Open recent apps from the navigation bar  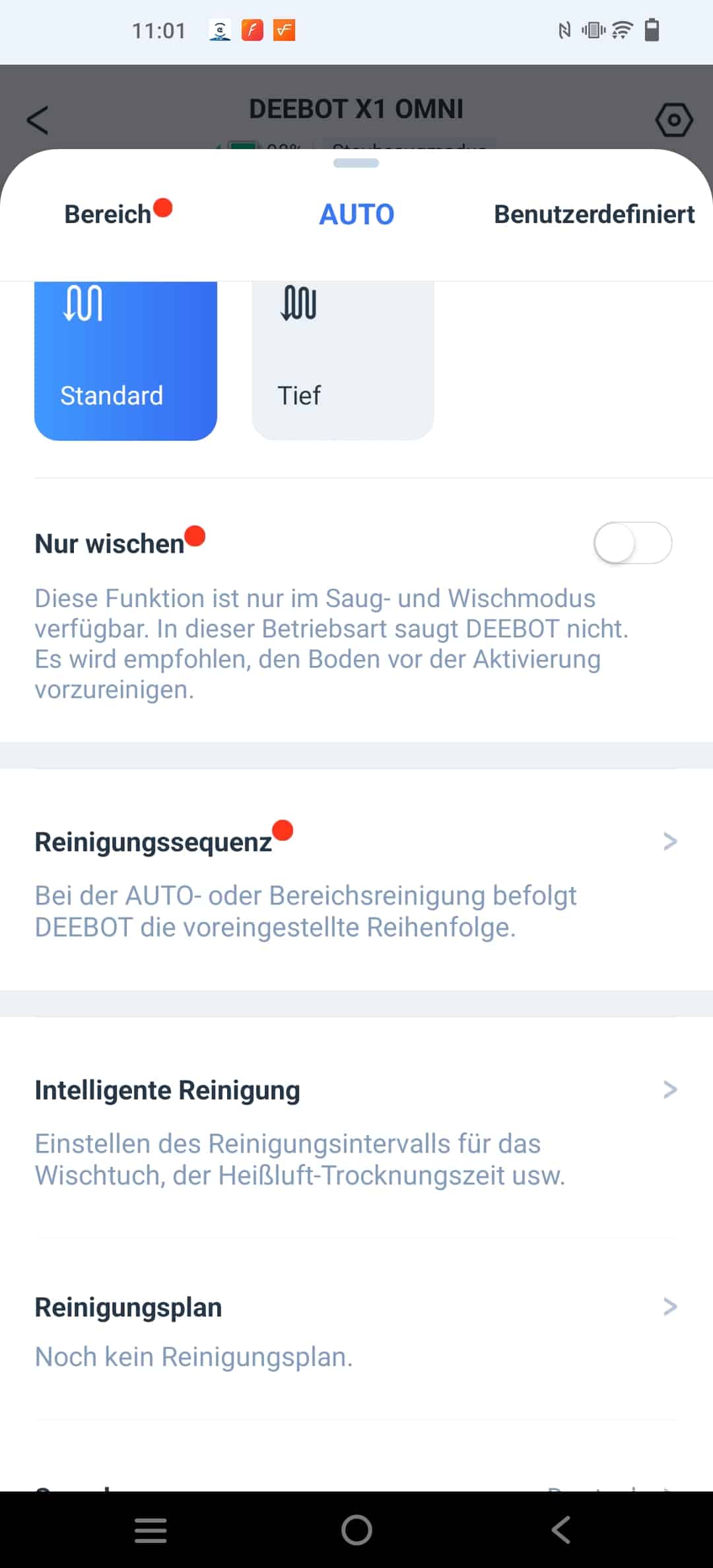coord(151,1530)
